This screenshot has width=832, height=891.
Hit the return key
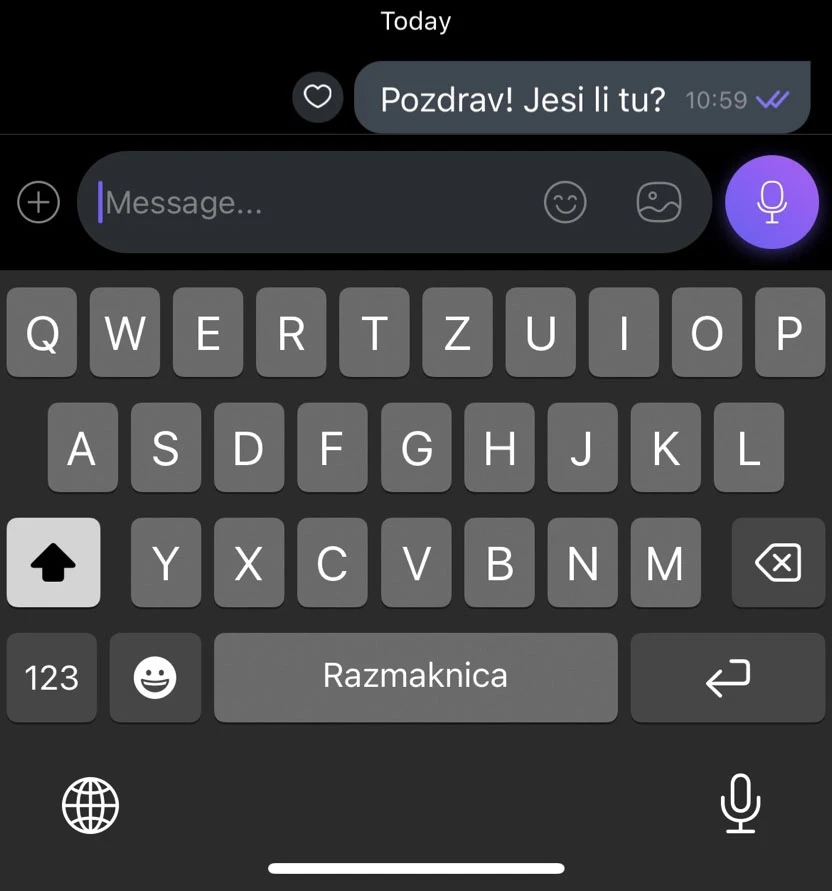coord(727,678)
